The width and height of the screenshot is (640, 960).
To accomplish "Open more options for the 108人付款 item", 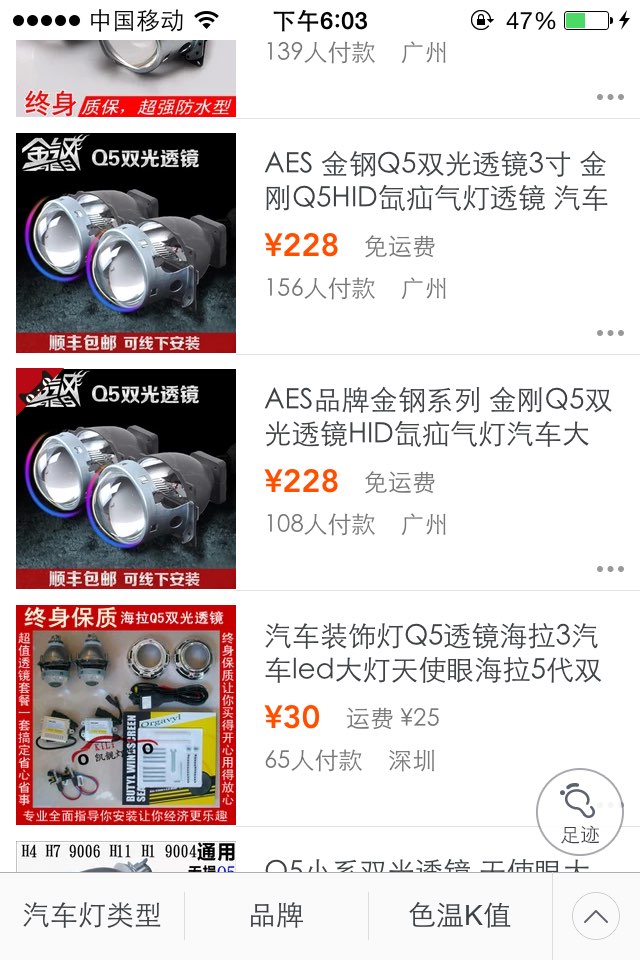I will (610, 569).
